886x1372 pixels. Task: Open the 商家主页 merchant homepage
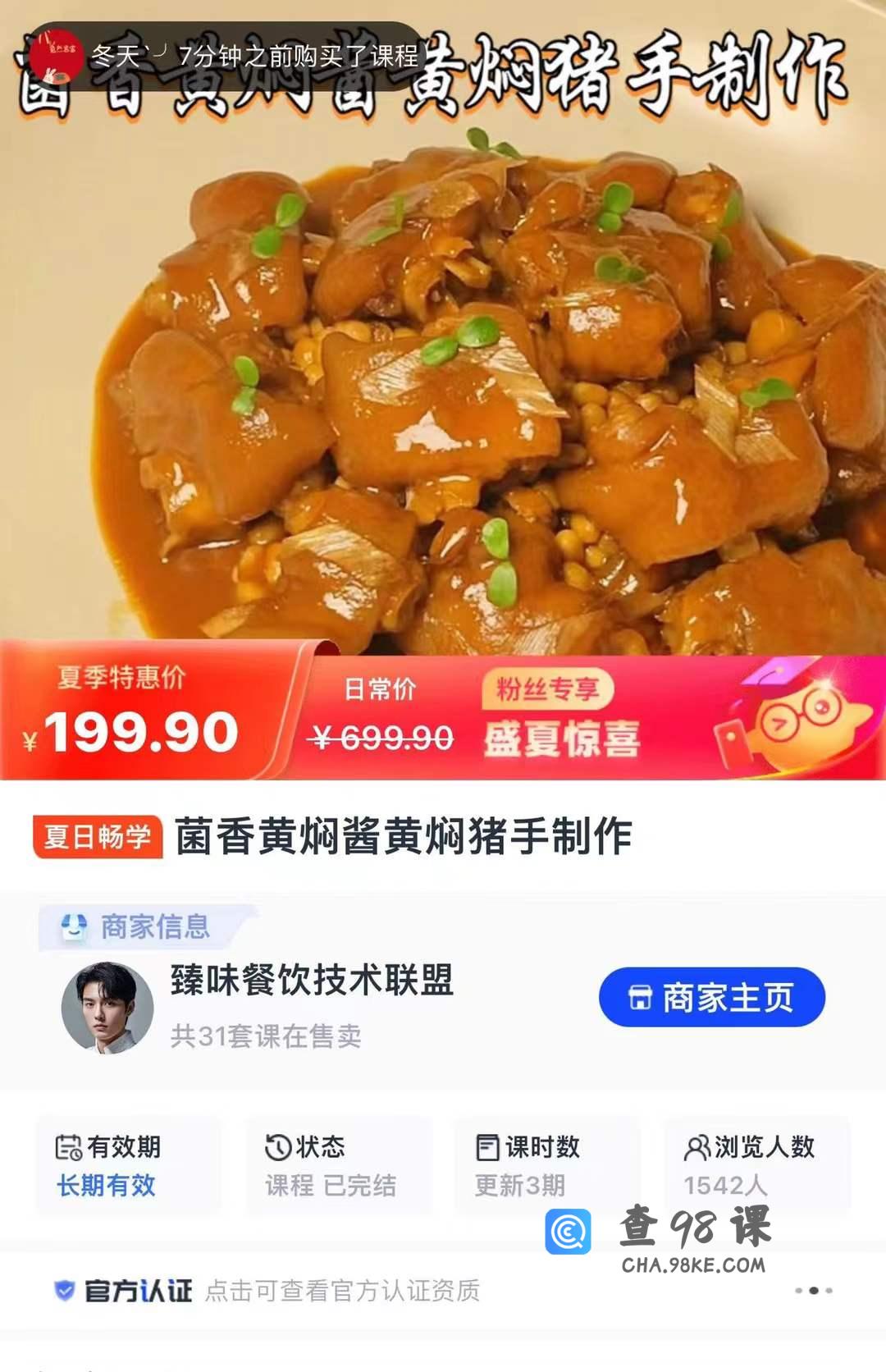pos(711,997)
